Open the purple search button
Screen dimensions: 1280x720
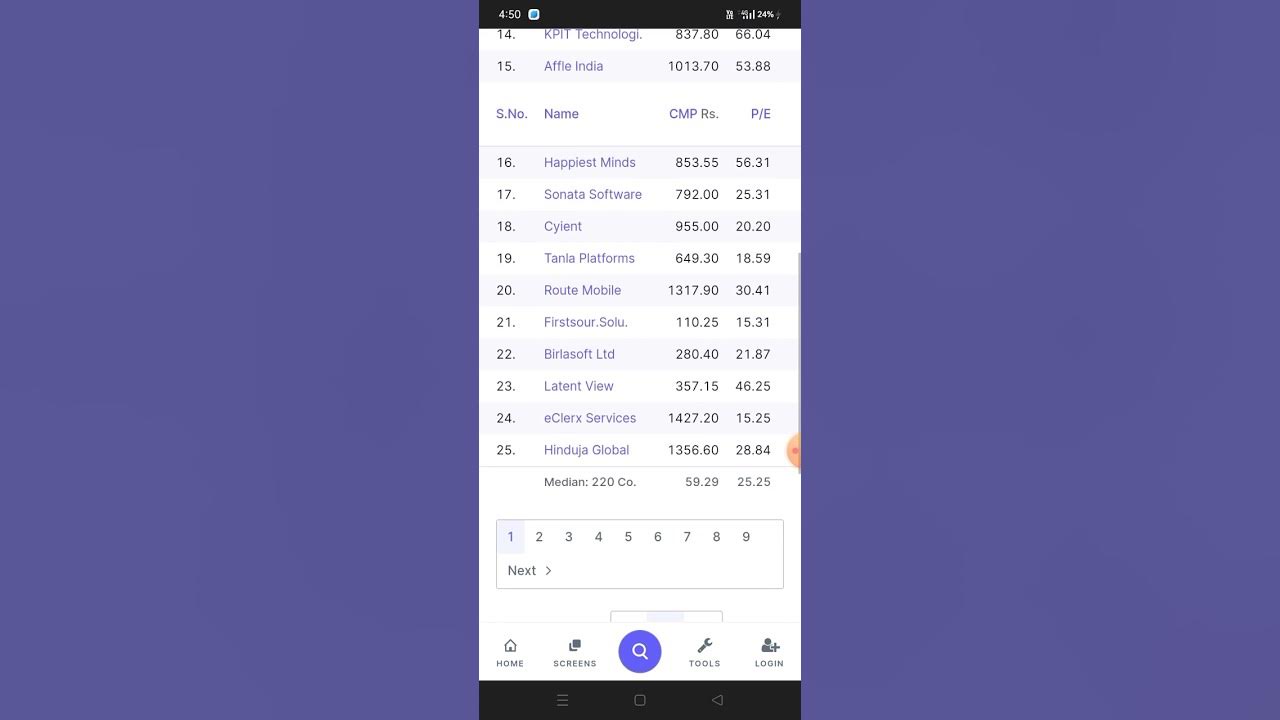pos(640,651)
